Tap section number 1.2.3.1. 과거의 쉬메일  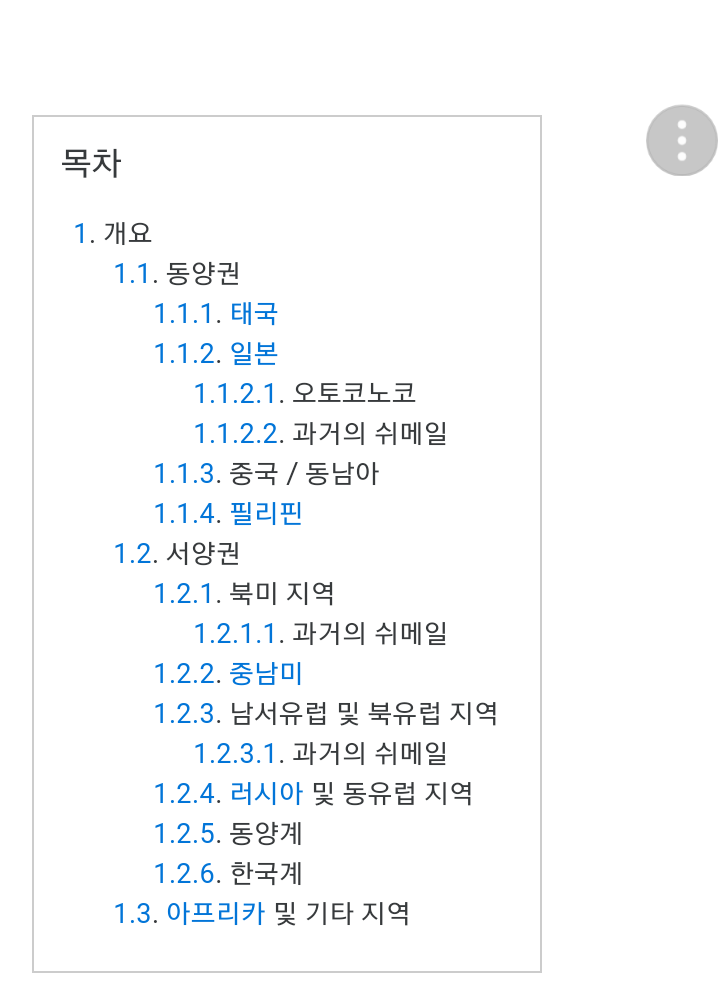pos(238,753)
